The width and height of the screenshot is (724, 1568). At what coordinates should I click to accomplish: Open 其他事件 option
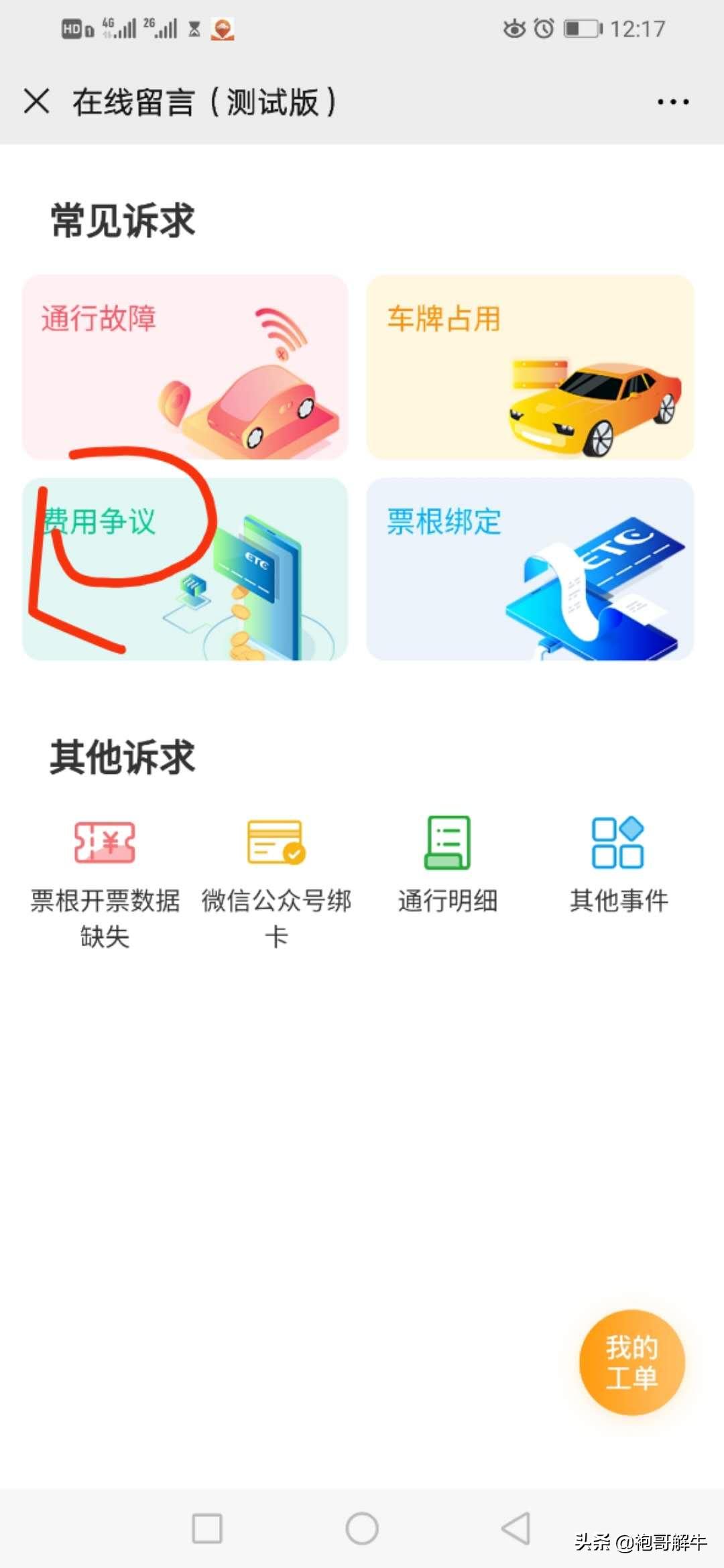tap(619, 866)
